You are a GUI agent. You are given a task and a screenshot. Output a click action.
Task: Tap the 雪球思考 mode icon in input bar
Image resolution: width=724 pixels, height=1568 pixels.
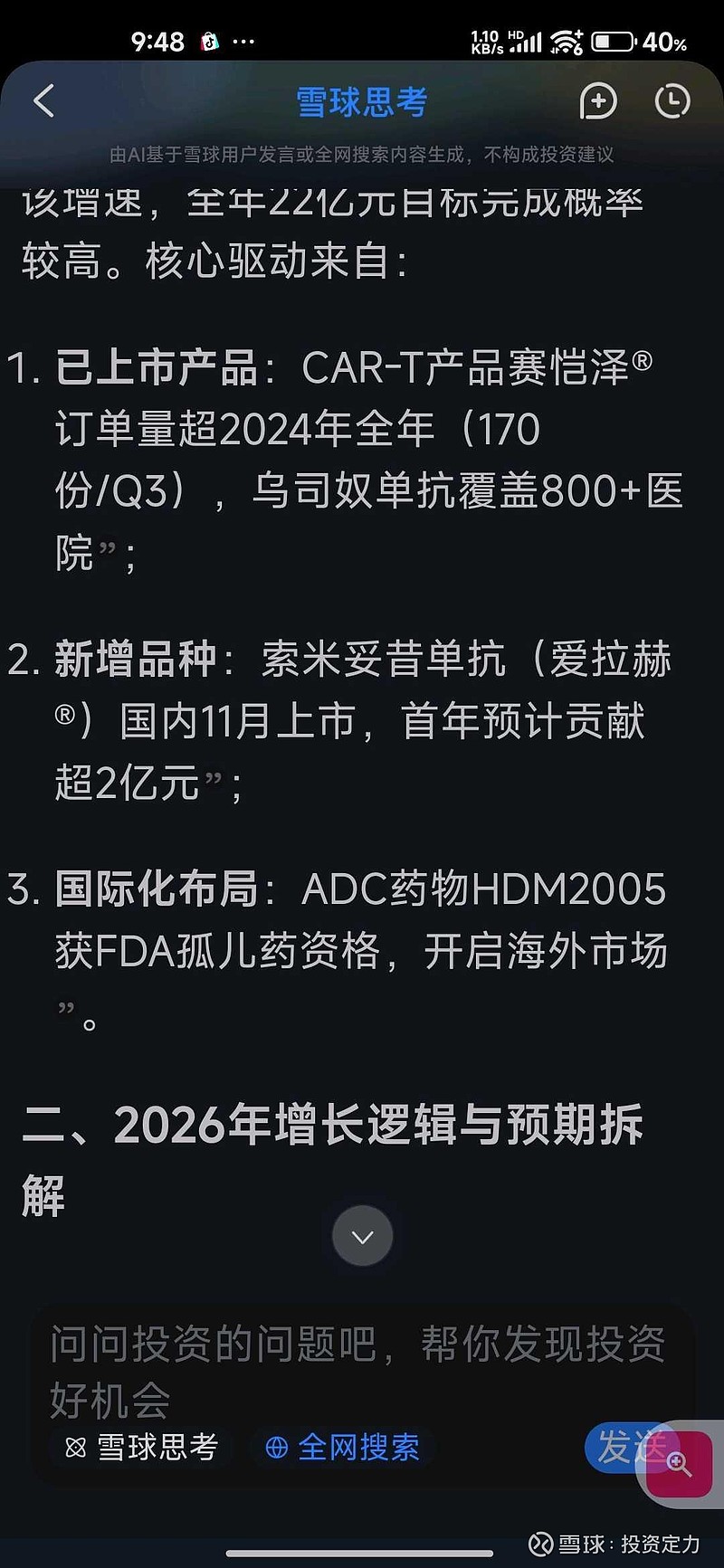(x=76, y=1449)
